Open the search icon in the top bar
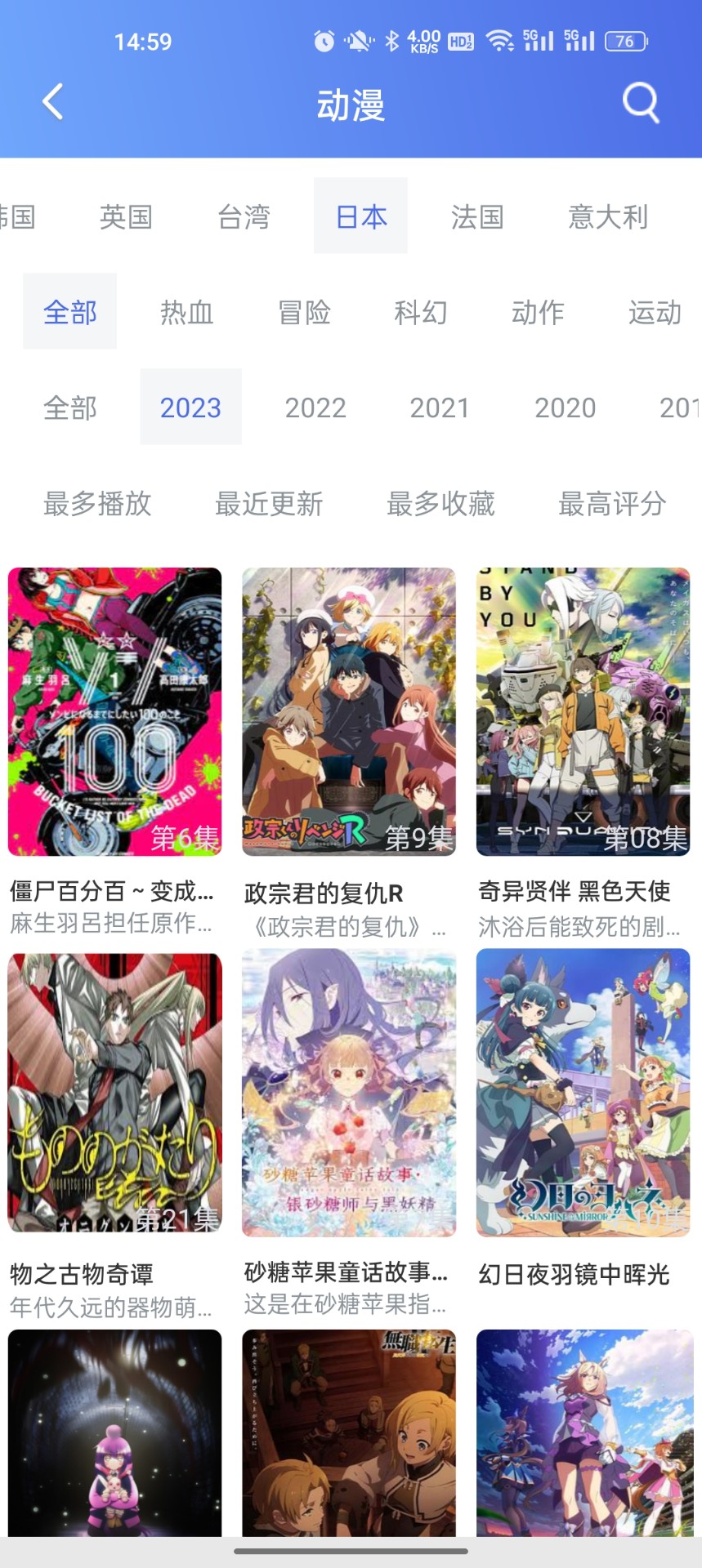702x1568 pixels. (641, 103)
